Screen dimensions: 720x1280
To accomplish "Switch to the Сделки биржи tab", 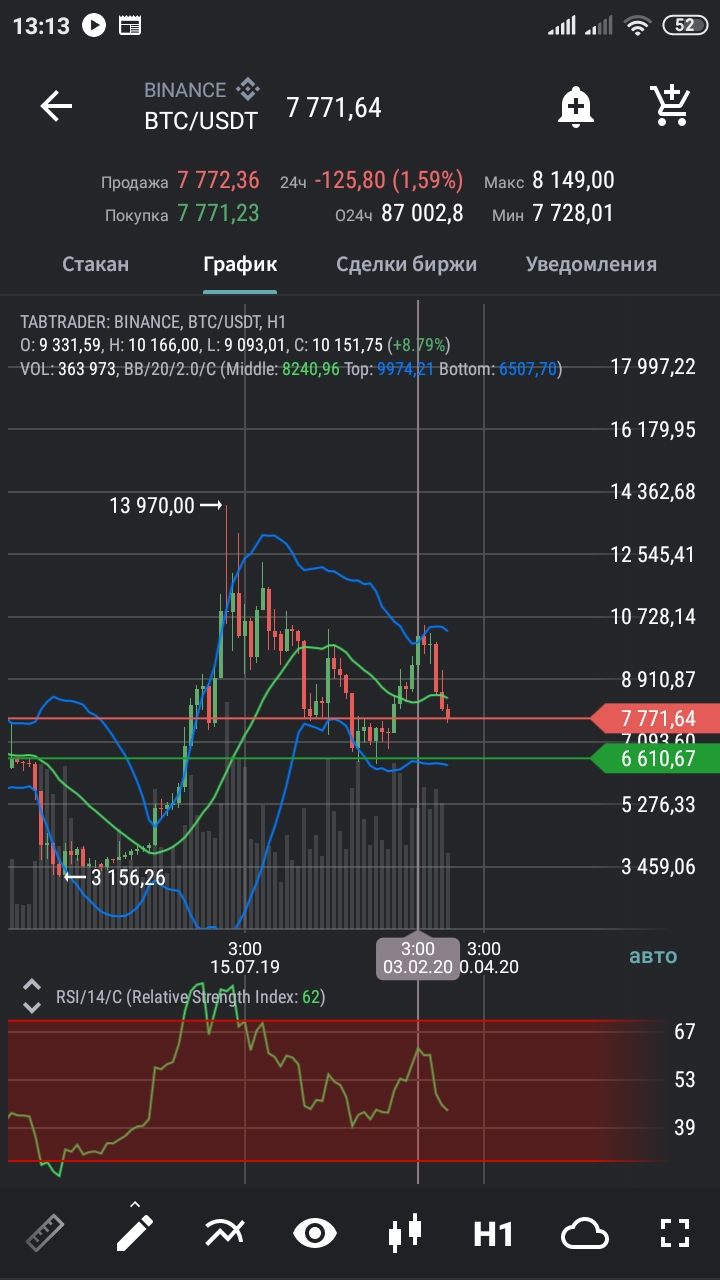I will pyautogui.click(x=406, y=264).
